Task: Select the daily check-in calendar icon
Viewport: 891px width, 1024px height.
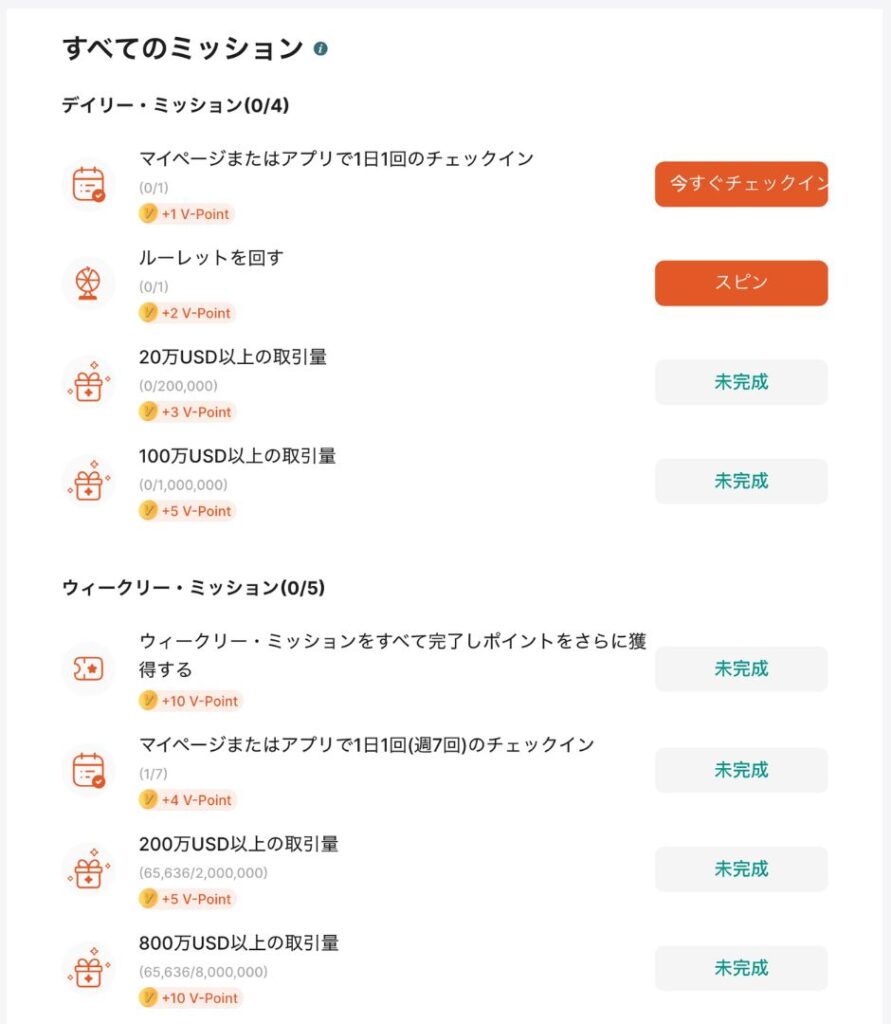Action: [x=88, y=184]
